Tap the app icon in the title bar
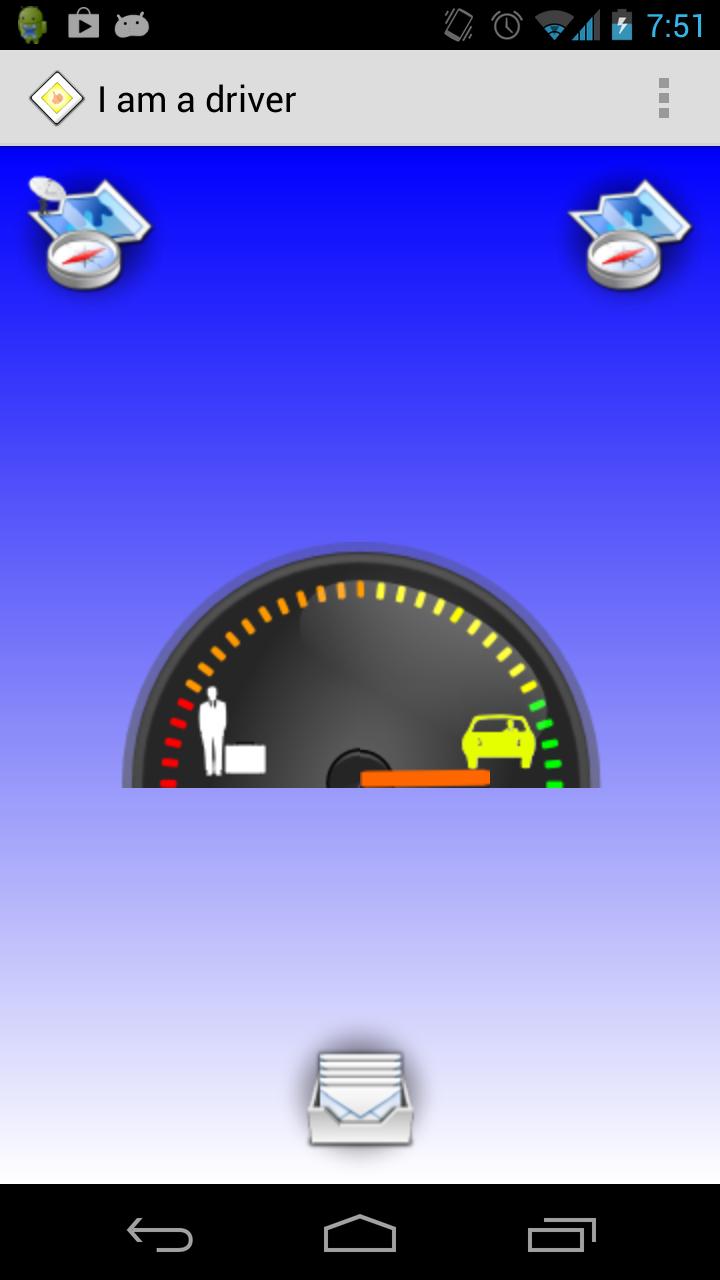The image size is (720, 1280). point(56,98)
